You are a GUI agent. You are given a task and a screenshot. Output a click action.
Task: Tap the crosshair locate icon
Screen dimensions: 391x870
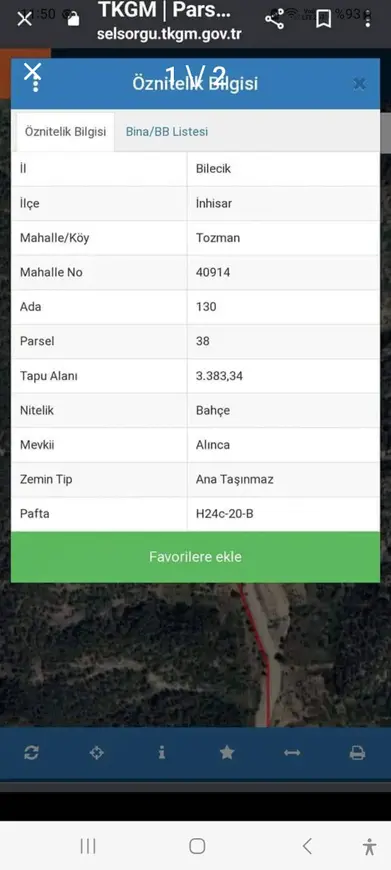coord(97,753)
